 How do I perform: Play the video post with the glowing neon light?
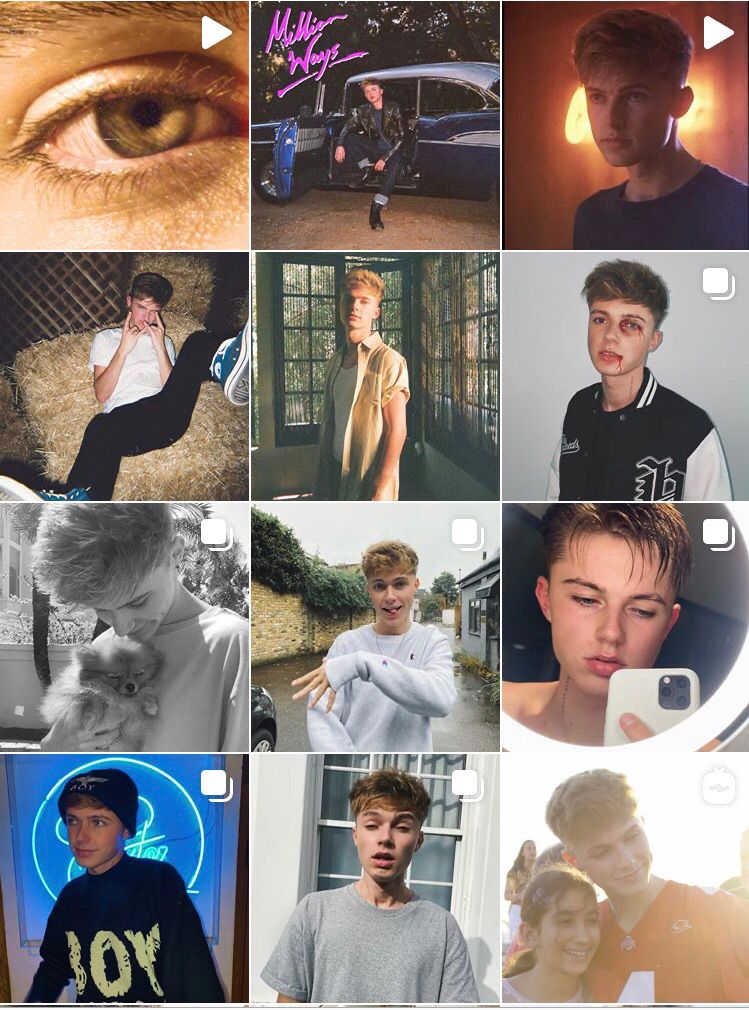pos(625,125)
